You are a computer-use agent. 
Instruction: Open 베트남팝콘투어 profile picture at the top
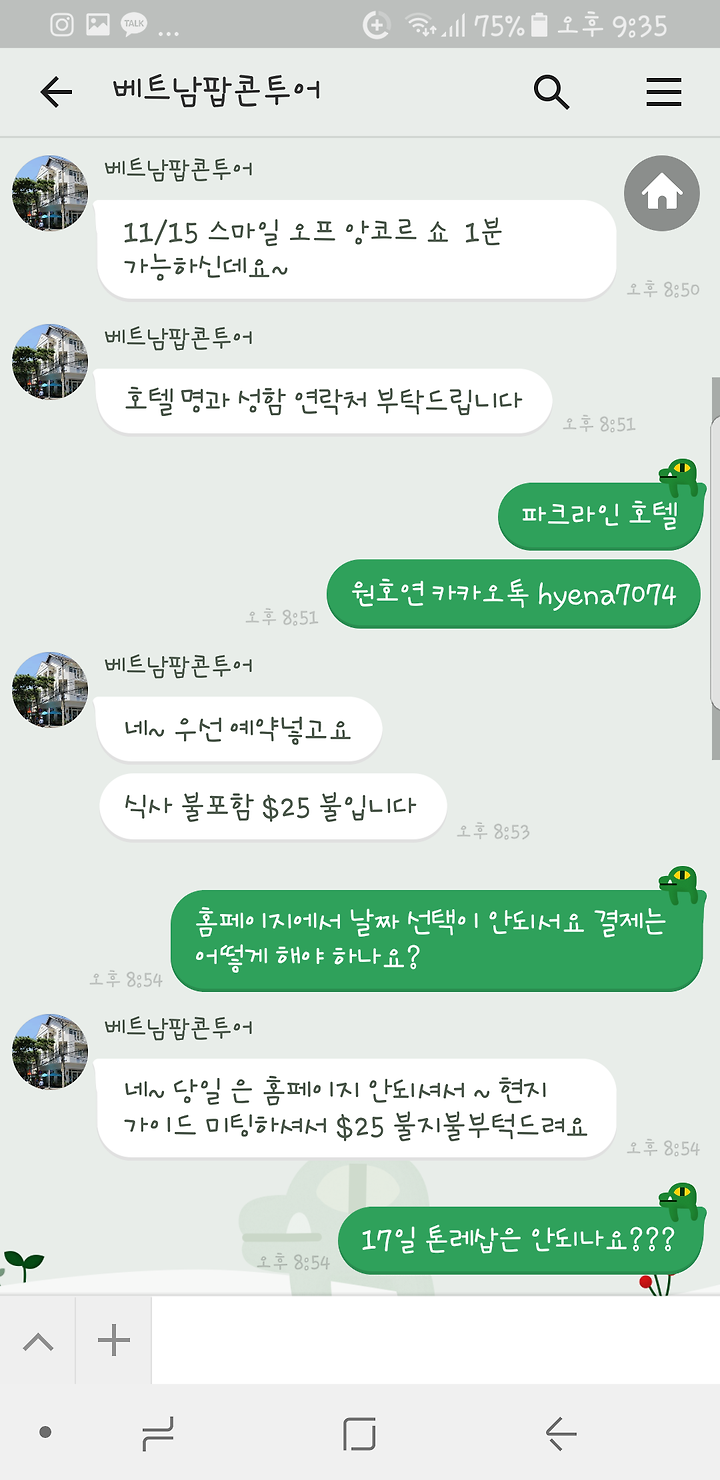coord(50,193)
